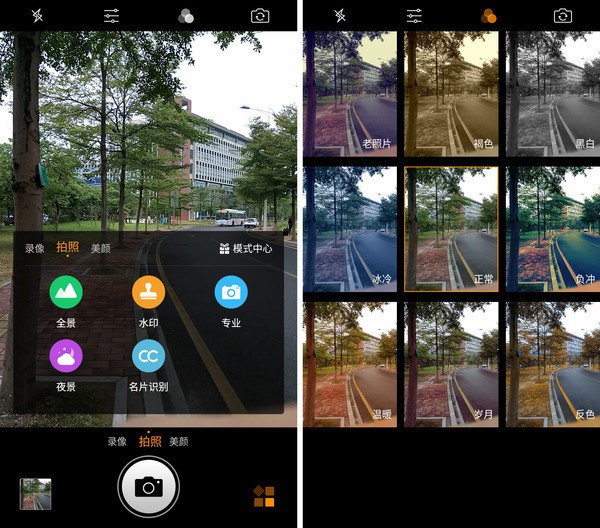Switch to 专业 professional mode
This screenshot has height=528, width=600.
tap(231, 292)
